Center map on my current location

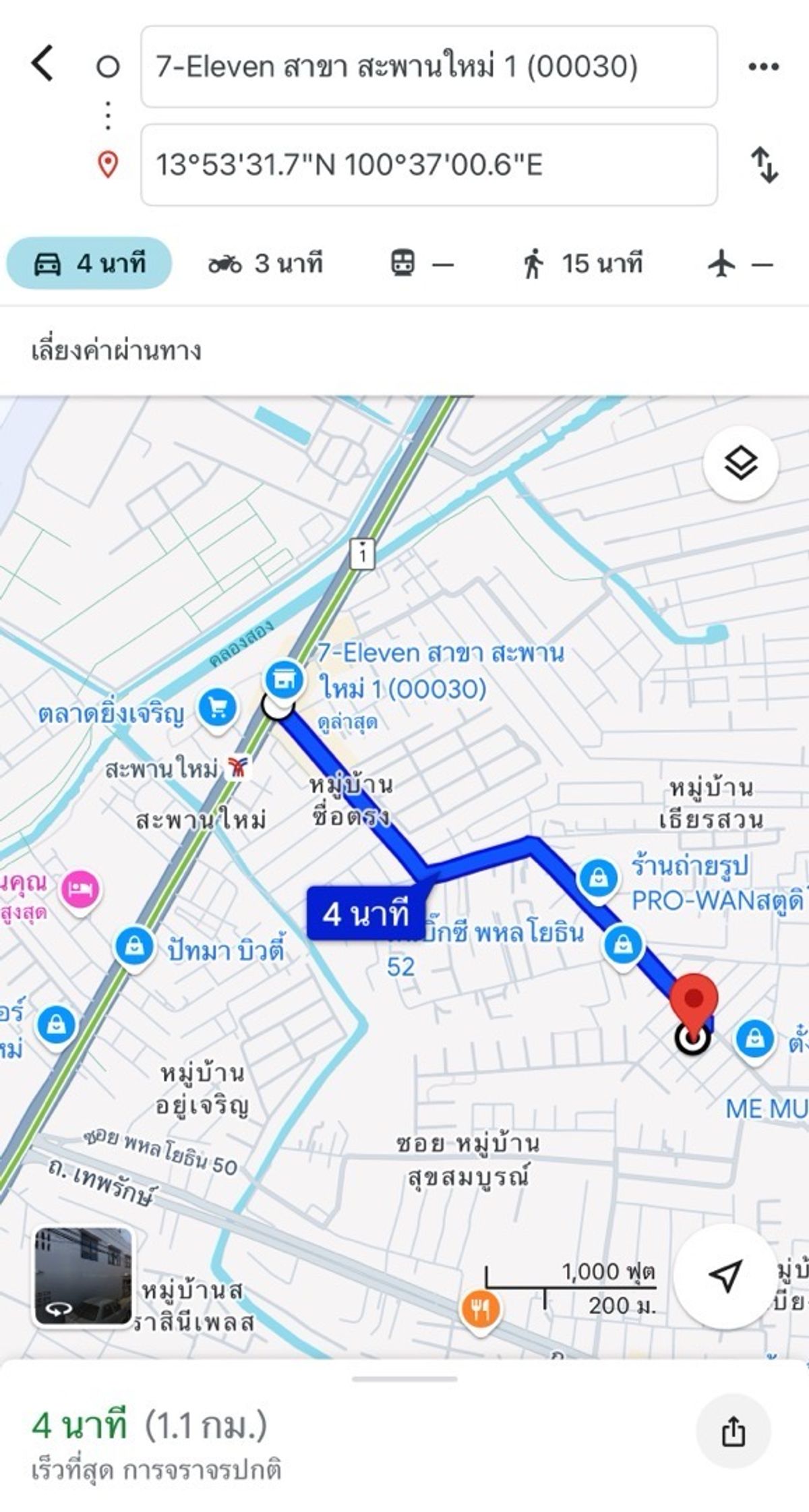point(725,1275)
